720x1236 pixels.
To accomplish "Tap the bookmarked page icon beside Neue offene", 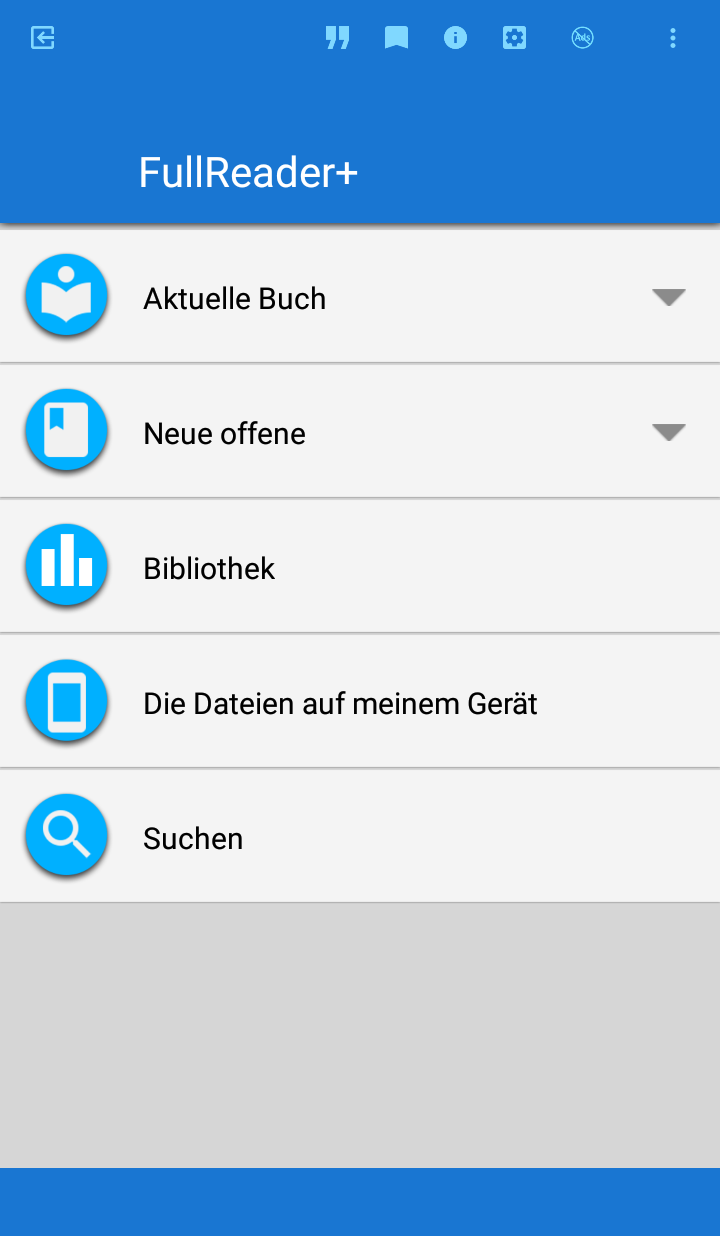I will pos(66,430).
